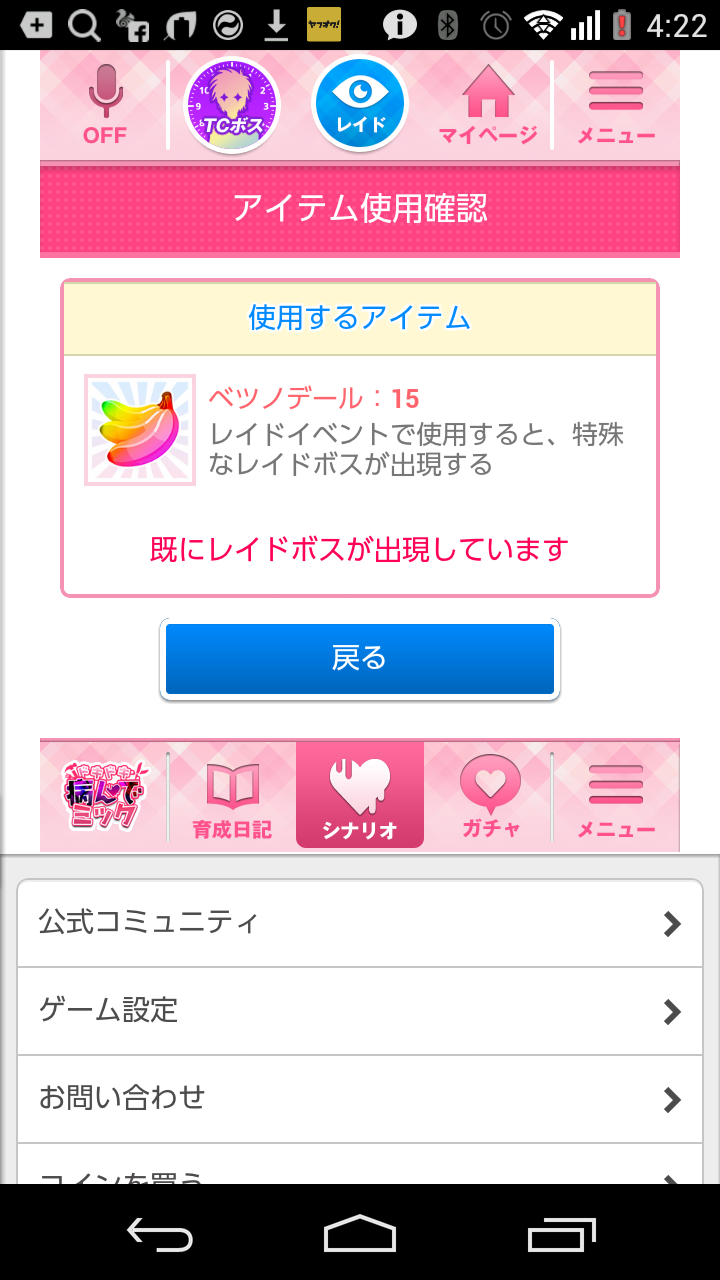Toggle the microphone OFF voice button
The height and width of the screenshot is (1280, 720).
tap(104, 105)
